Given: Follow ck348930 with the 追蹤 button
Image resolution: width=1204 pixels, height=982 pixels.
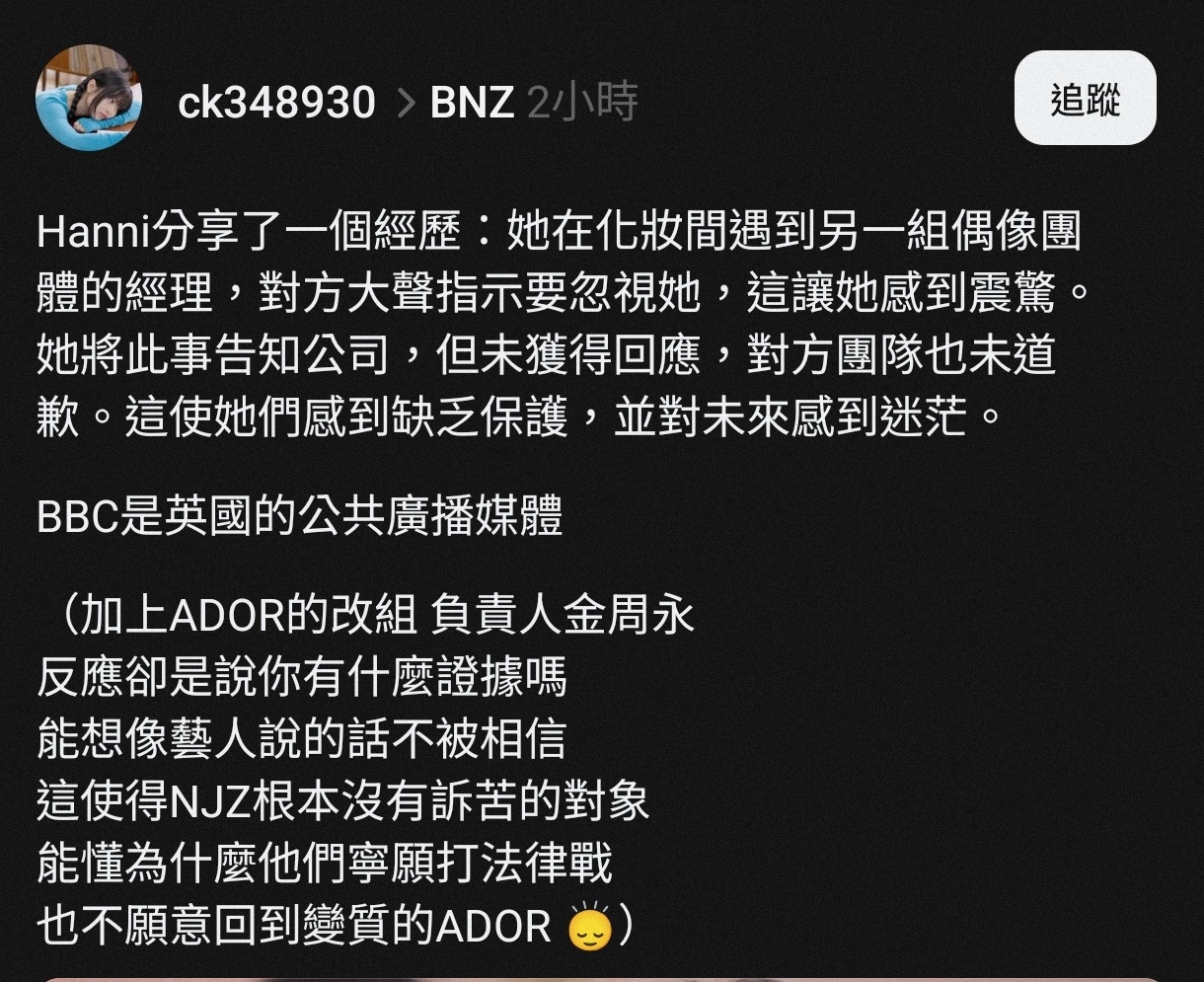Looking at the screenshot, I should pyautogui.click(x=1085, y=99).
